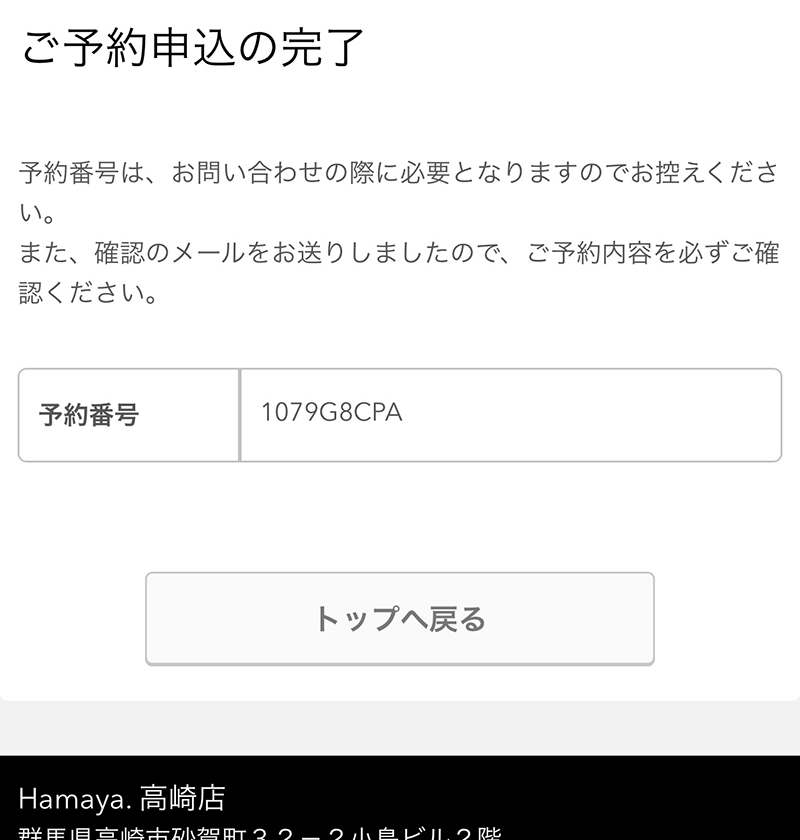This screenshot has height=840, width=800.
Task: Click the border of the reservation table
Action: click(400, 371)
